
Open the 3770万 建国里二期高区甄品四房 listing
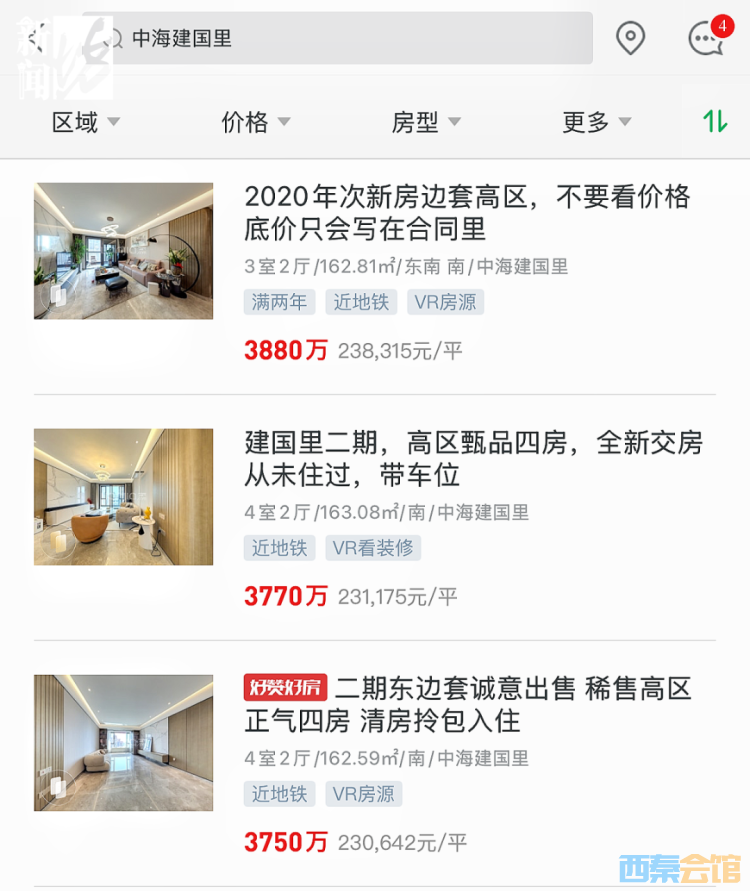pos(473,458)
